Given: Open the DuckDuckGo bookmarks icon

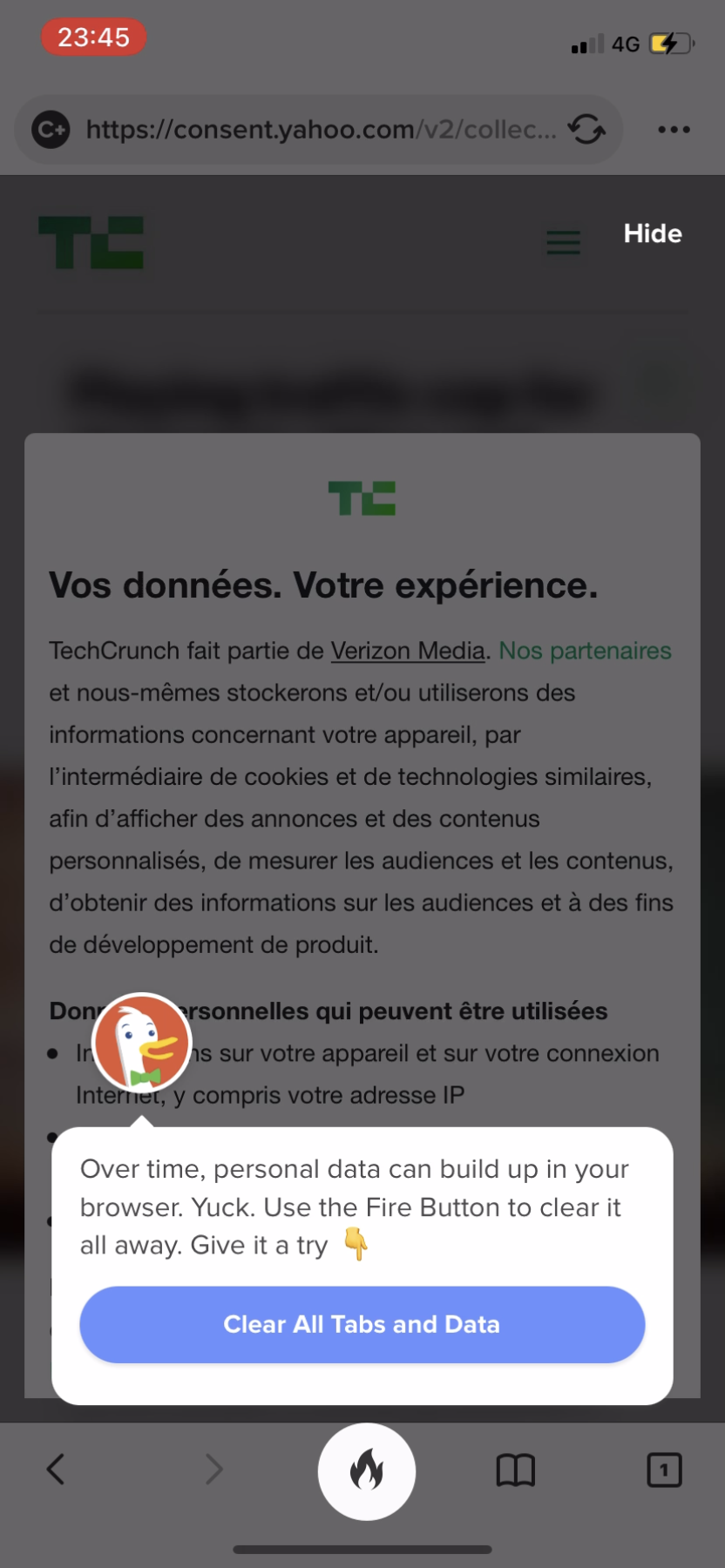Looking at the screenshot, I should coord(516,1470).
